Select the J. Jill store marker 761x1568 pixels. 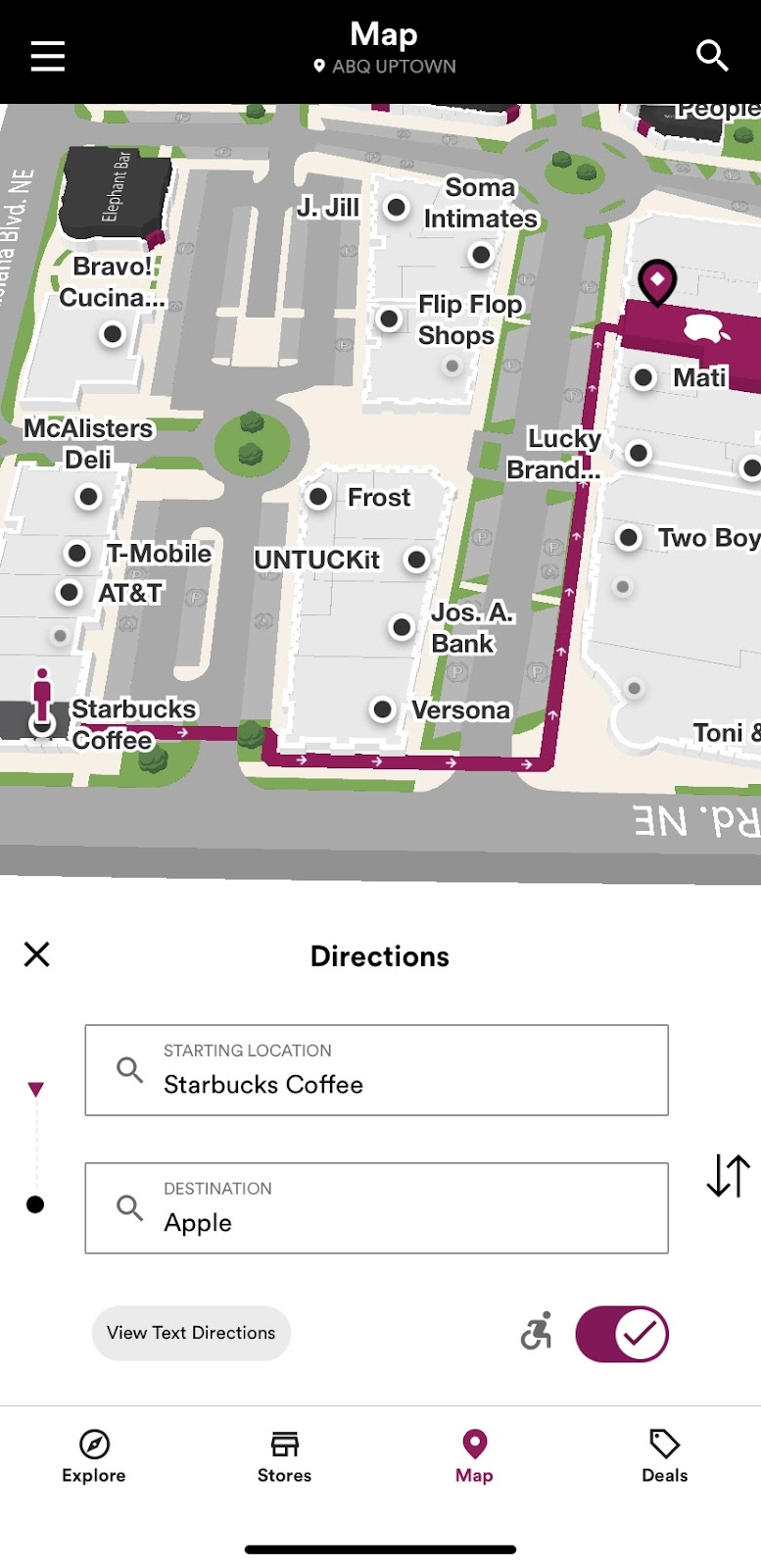click(397, 208)
